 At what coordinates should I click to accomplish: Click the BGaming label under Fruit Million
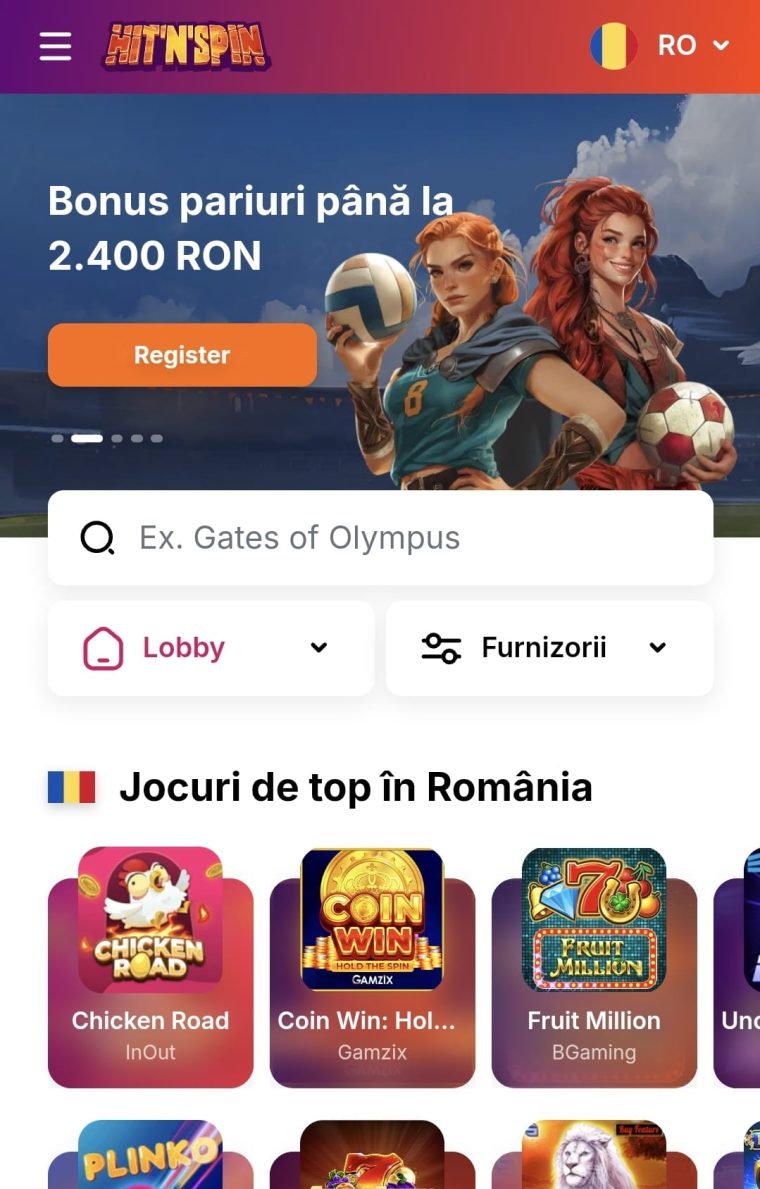pyautogui.click(x=594, y=1051)
